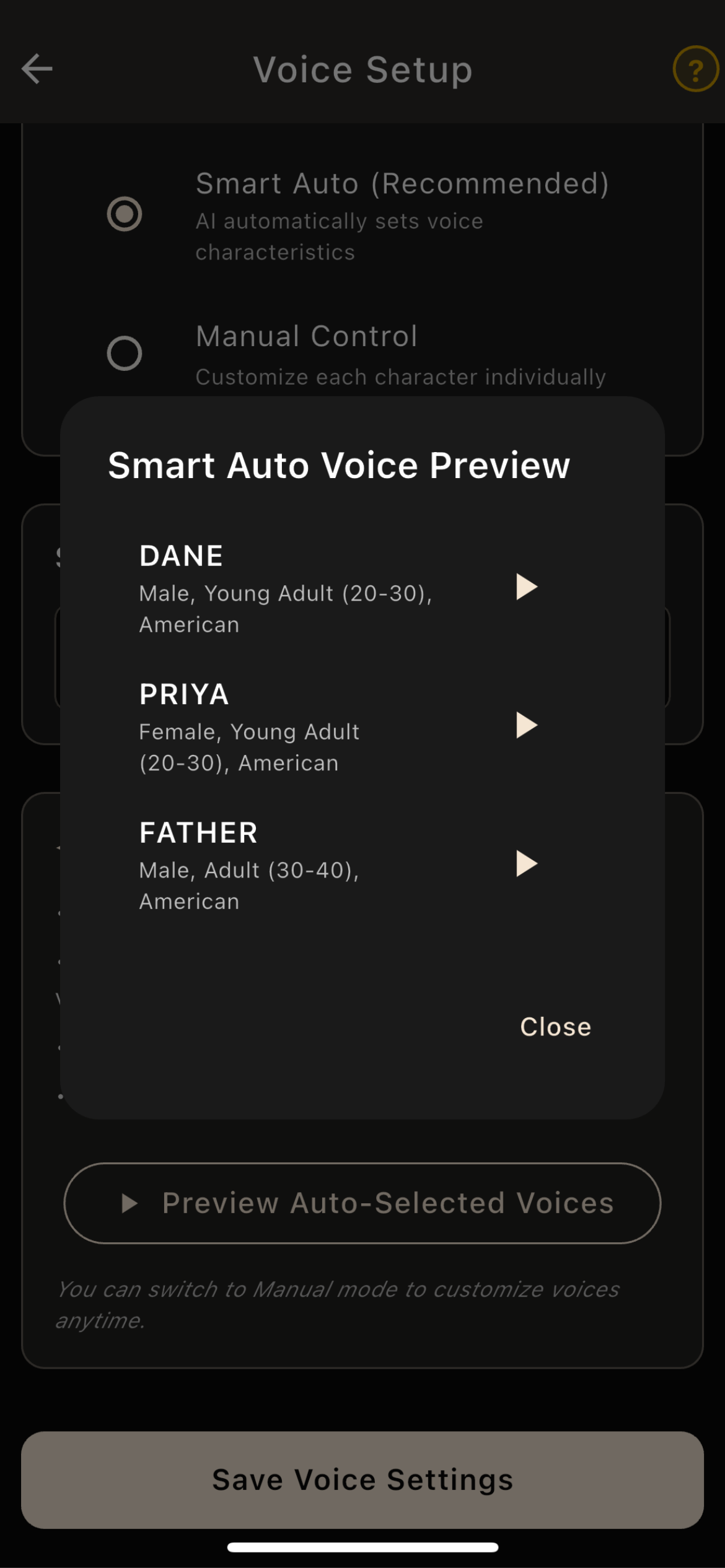
Task: Tap the play icon on Preview Auto-Selected Voices
Action: coord(130,1202)
